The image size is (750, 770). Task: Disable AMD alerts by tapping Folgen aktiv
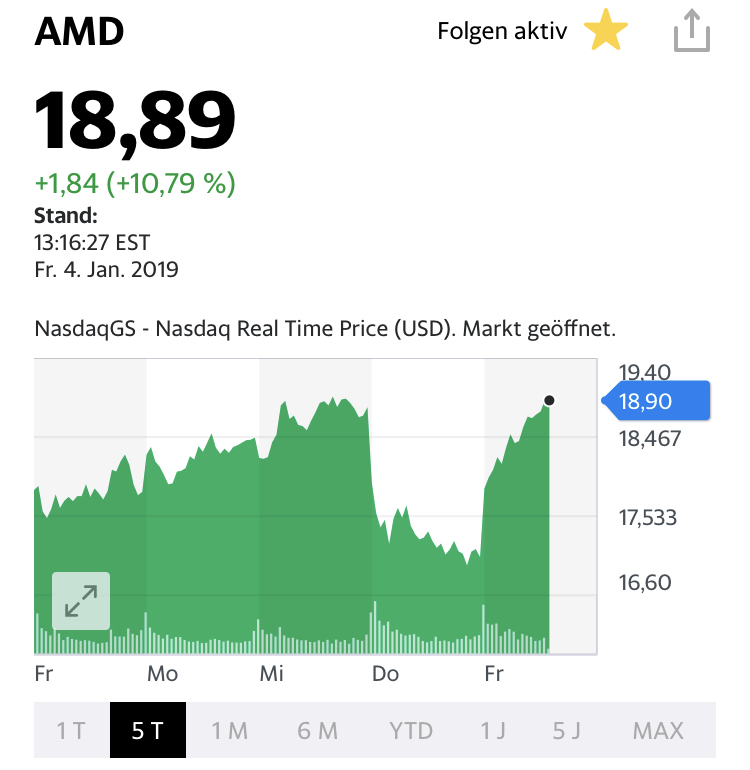(500, 31)
